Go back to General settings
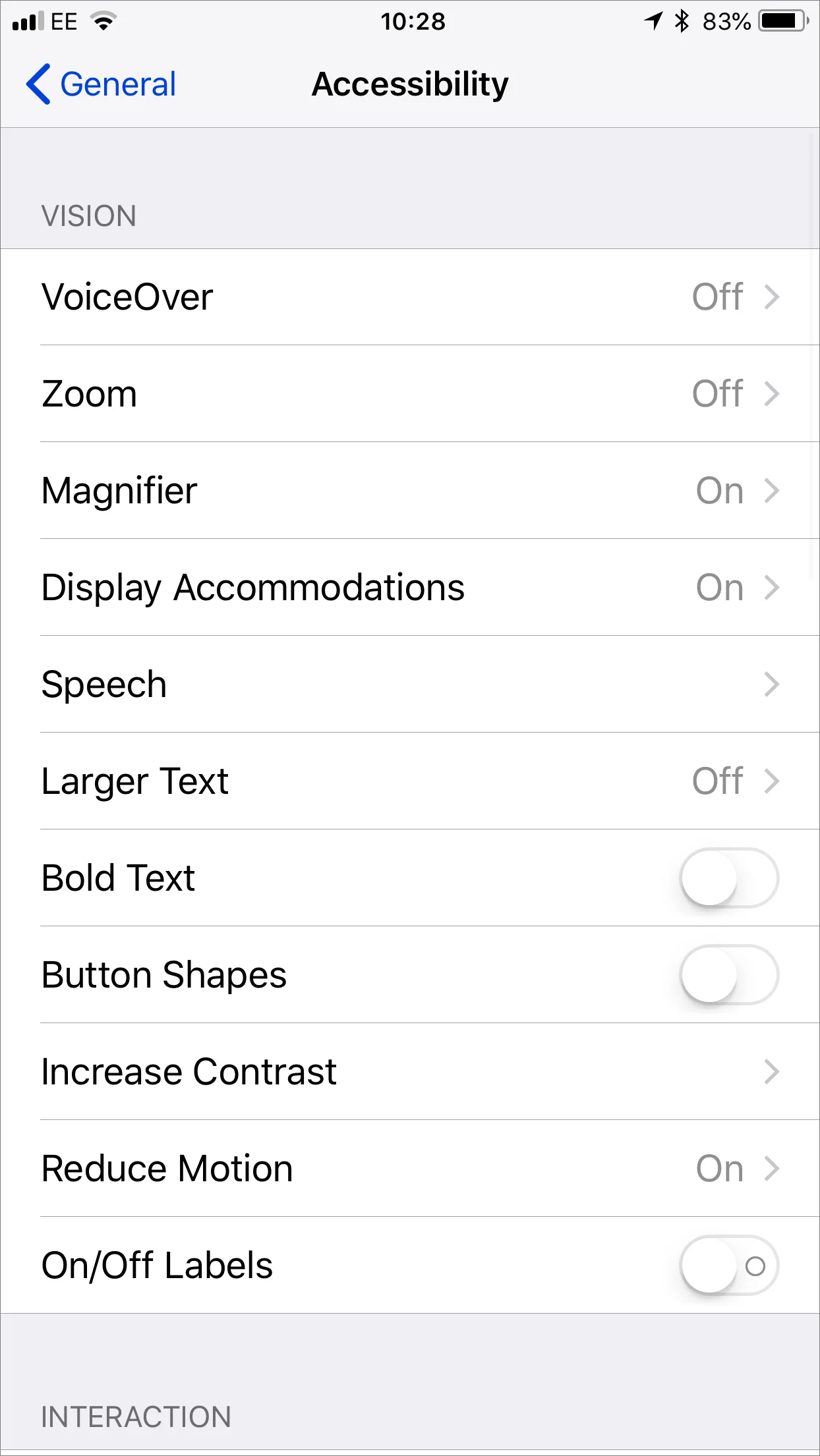The image size is (820, 1456). point(101,84)
